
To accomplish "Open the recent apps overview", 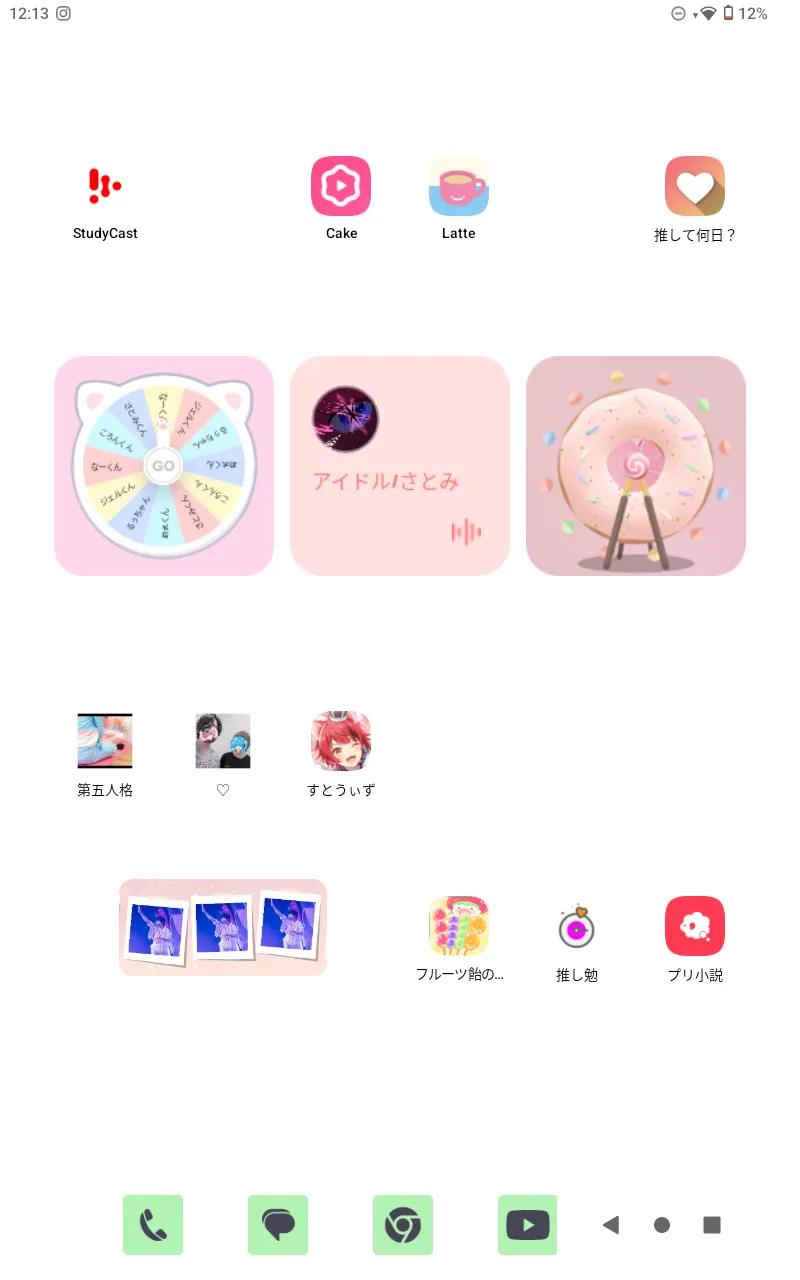I will [712, 1225].
